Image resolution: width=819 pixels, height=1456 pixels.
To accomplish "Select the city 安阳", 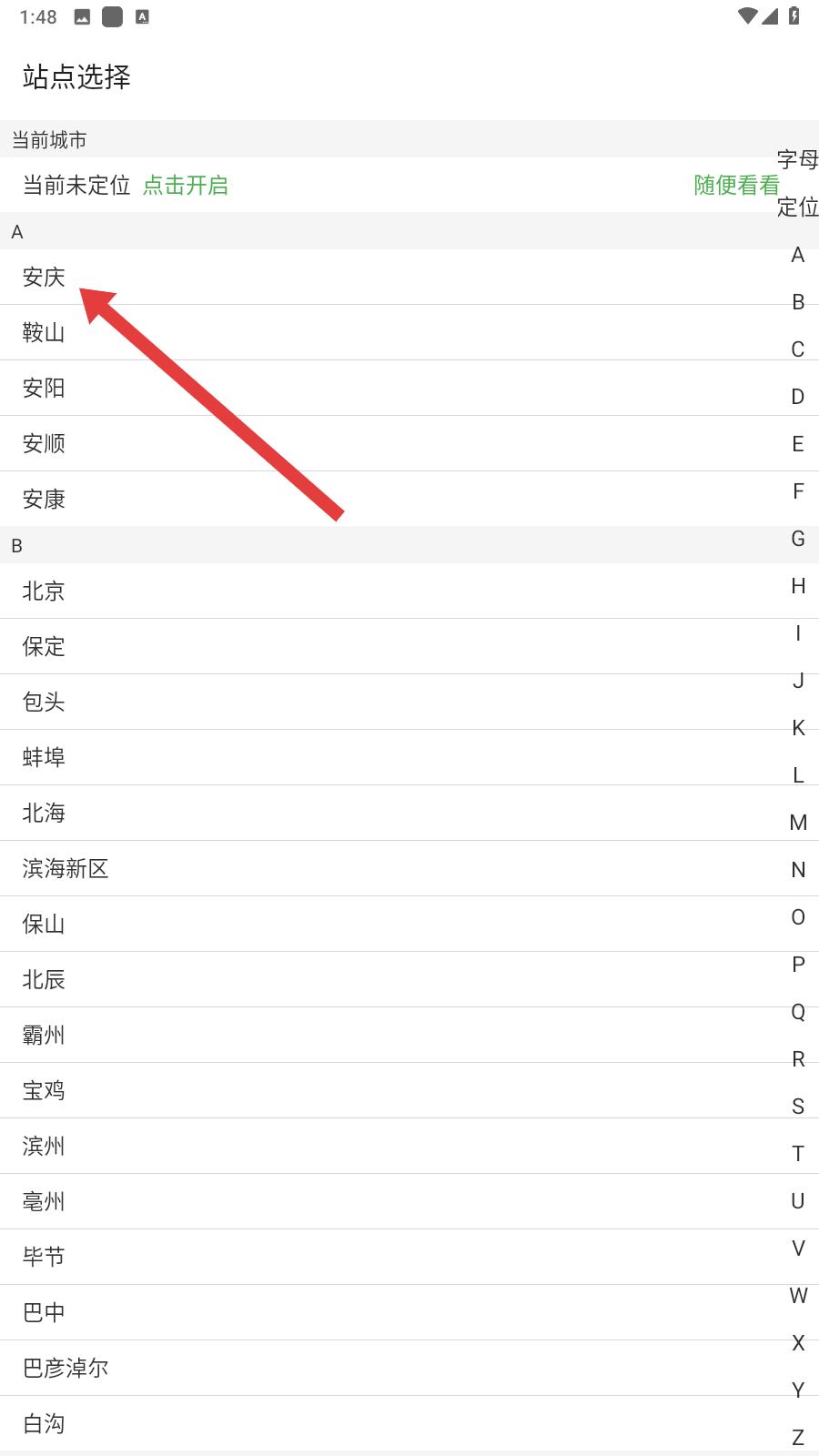I will pyautogui.click(x=409, y=388).
